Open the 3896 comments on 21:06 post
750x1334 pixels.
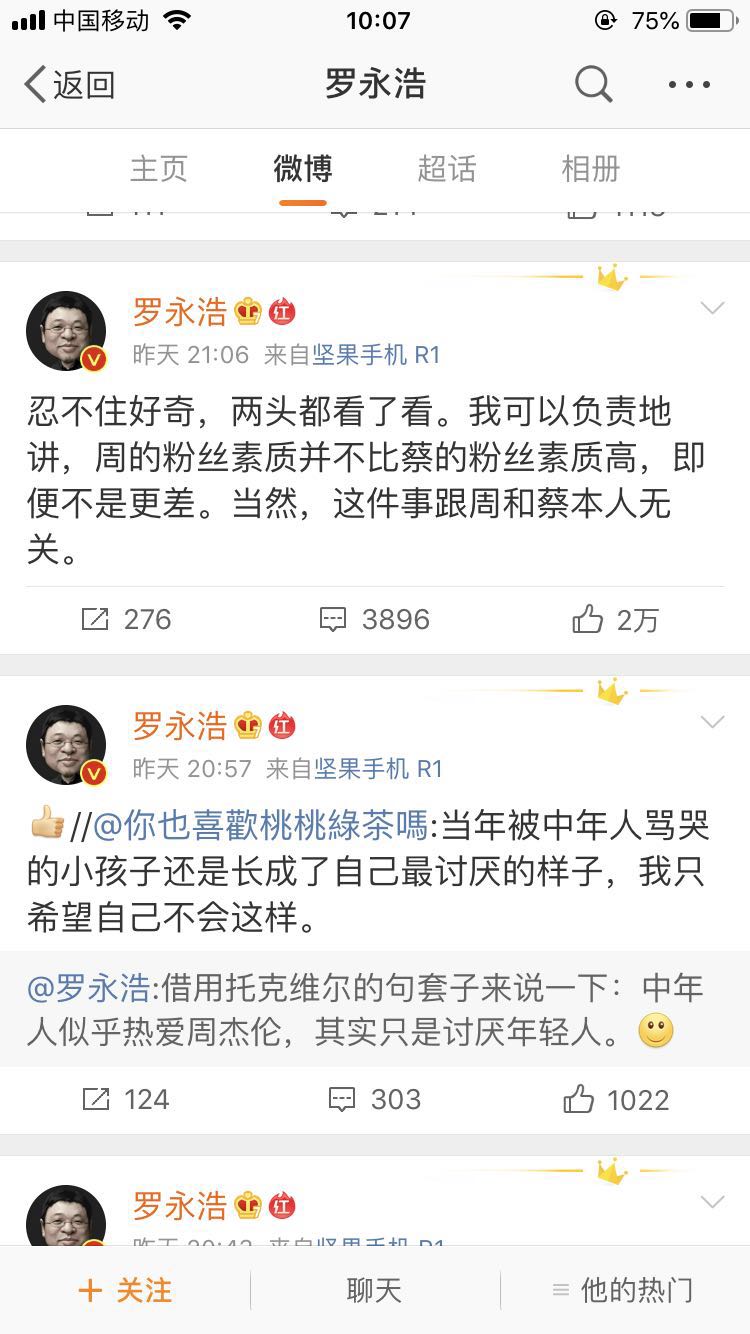click(x=374, y=620)
